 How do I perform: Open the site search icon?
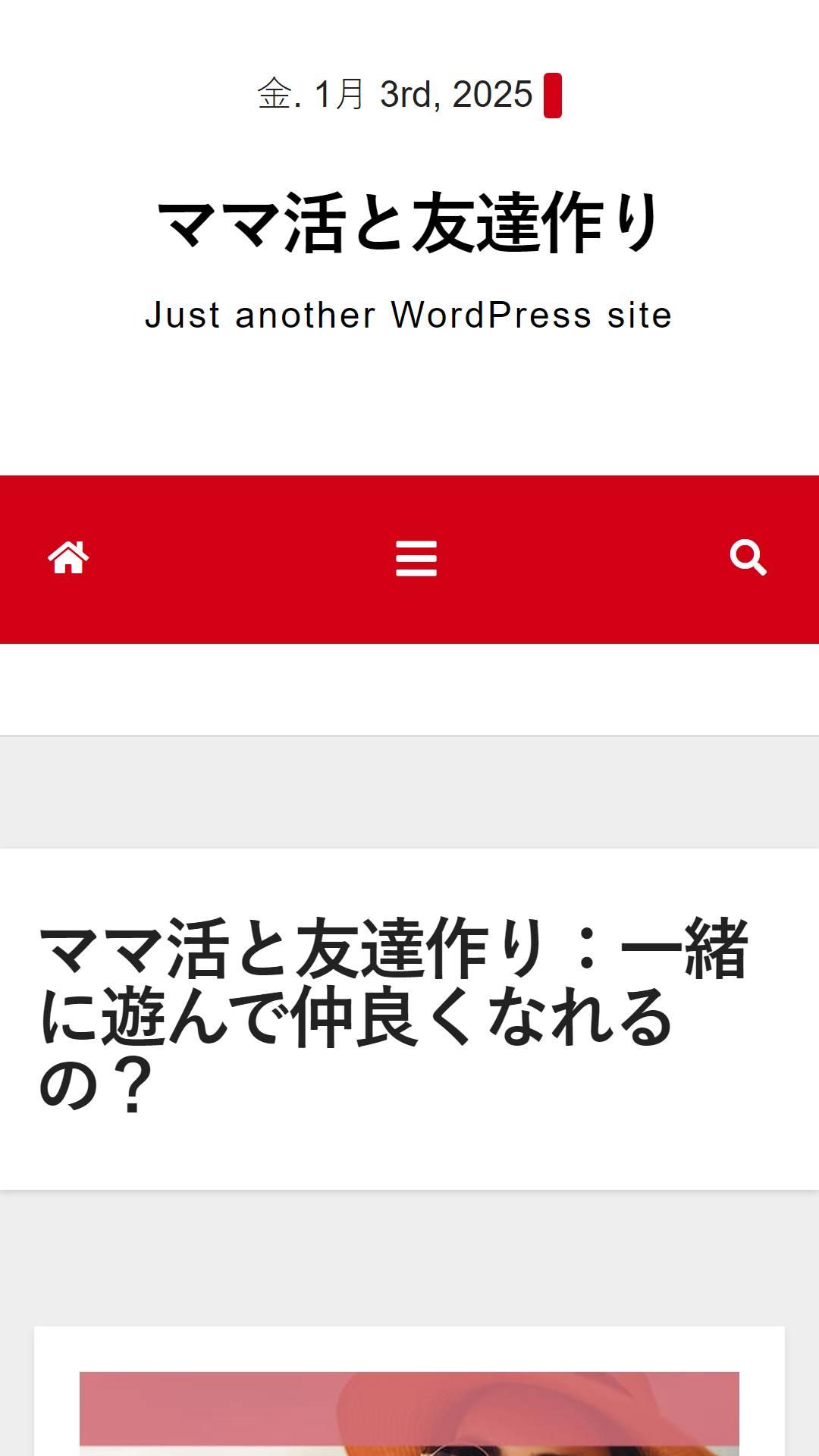748,558
